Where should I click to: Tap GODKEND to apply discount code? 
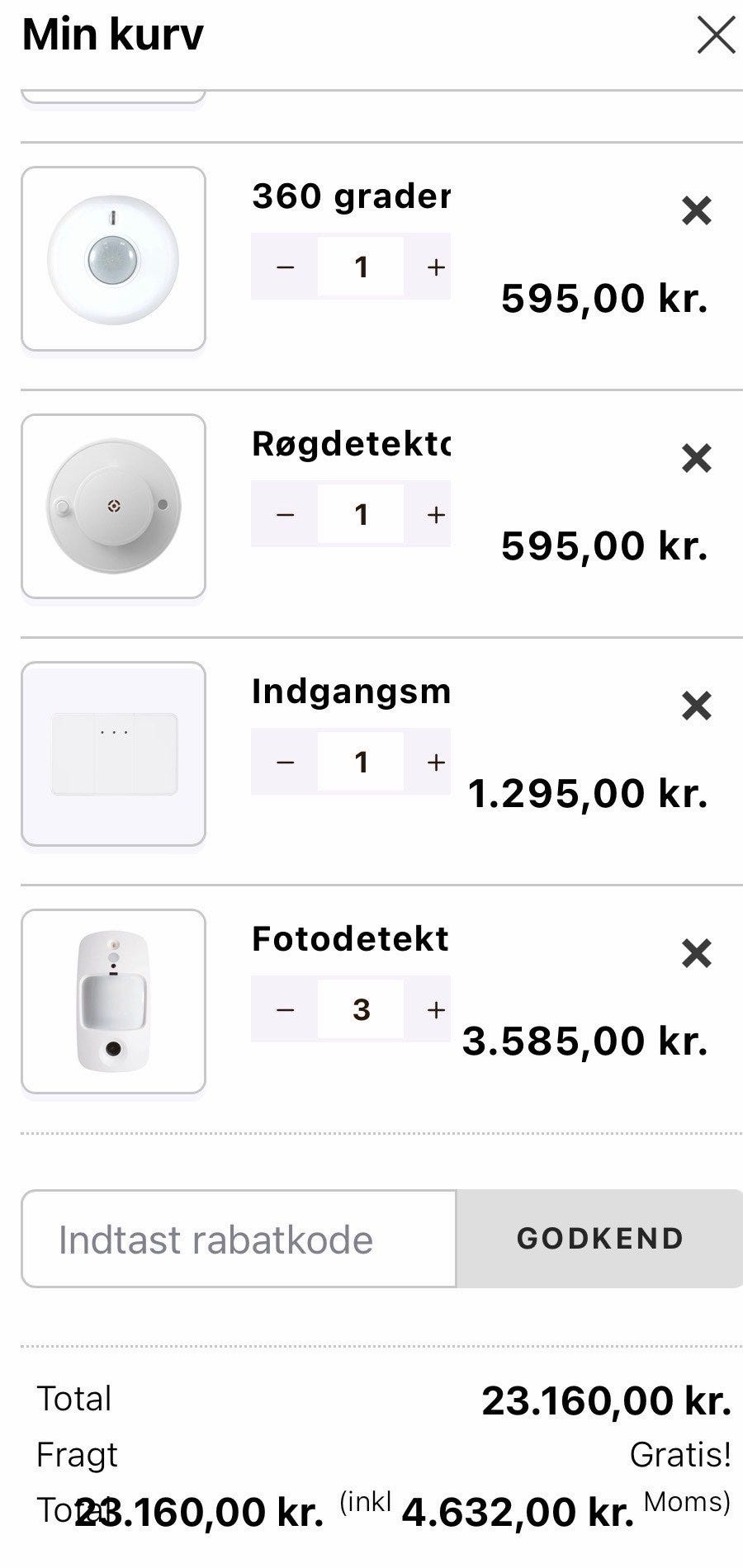pos(599,1239)
